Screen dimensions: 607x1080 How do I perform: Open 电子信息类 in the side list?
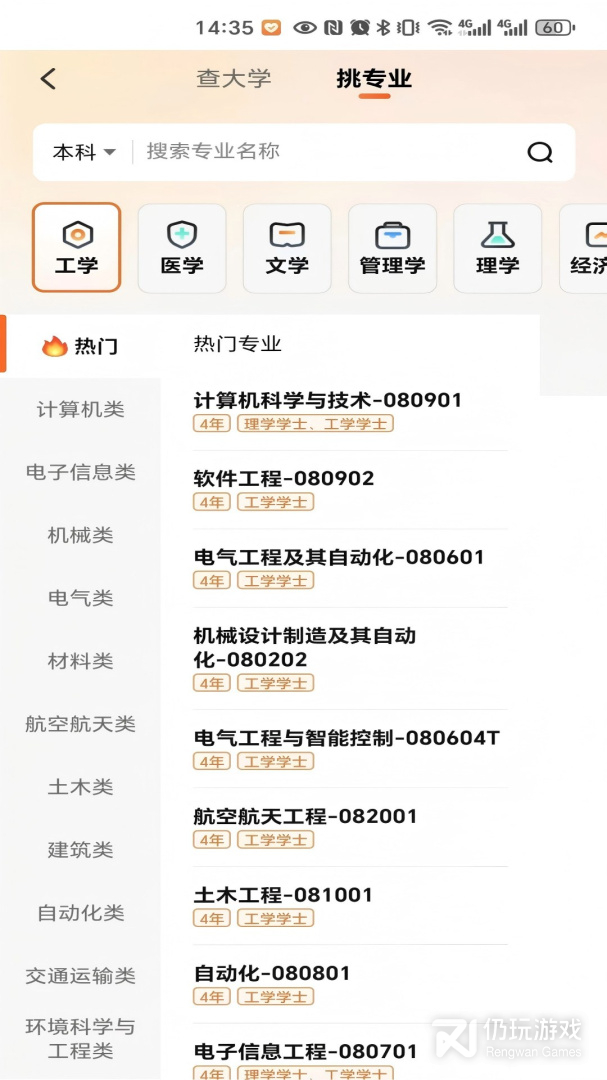(81, 472)
